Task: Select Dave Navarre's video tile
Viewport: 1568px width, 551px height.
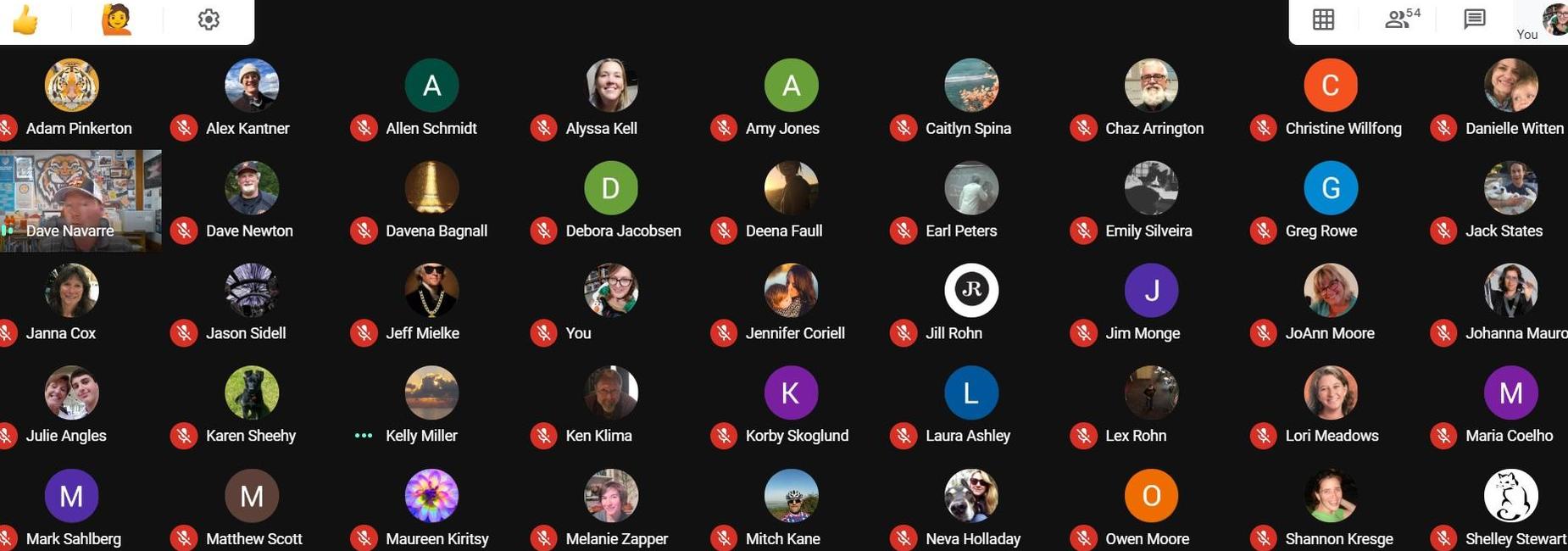Action: coord(81,201)
